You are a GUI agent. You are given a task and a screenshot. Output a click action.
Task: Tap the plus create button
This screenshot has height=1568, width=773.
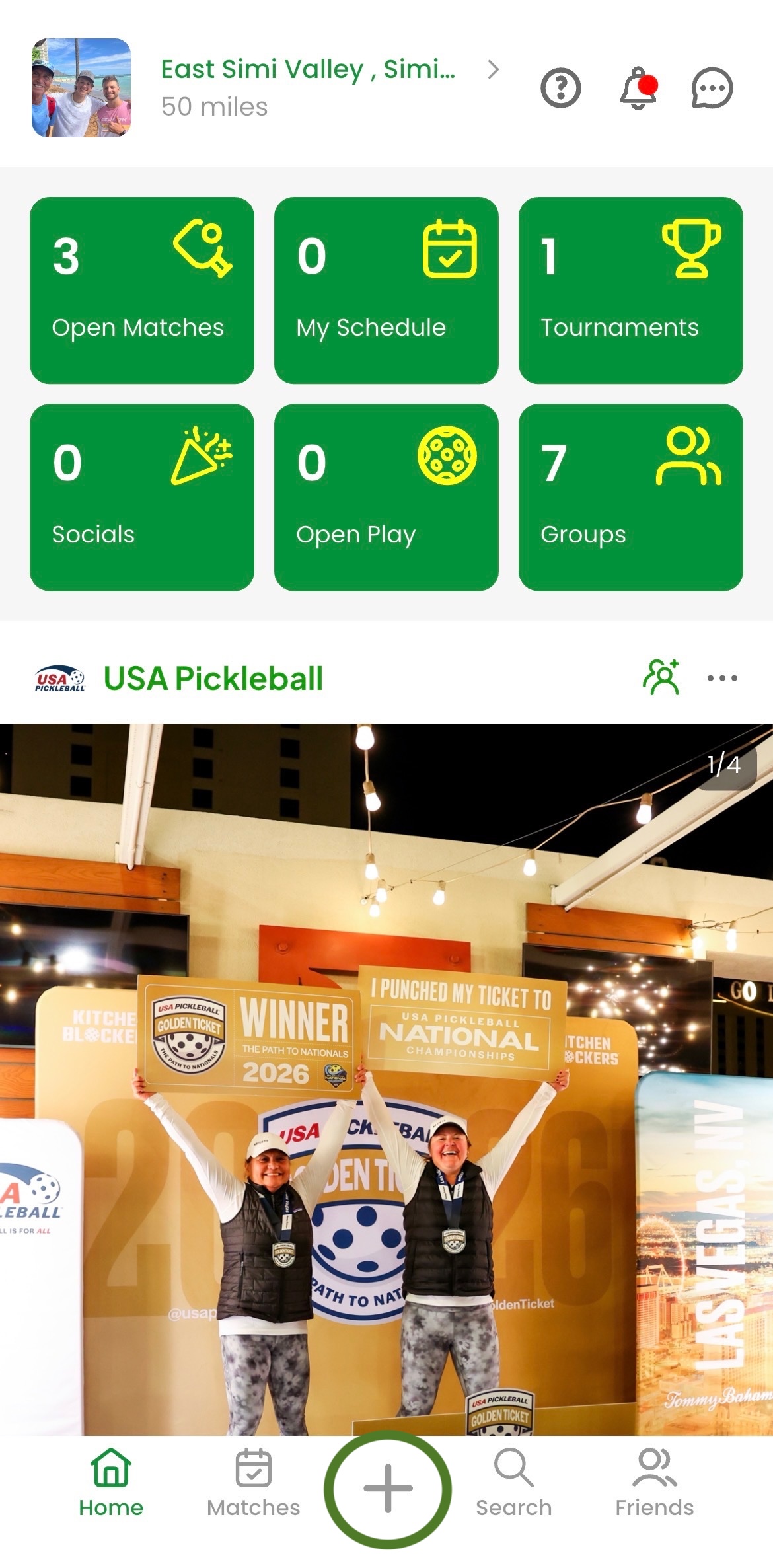[x=388, y=1488]
